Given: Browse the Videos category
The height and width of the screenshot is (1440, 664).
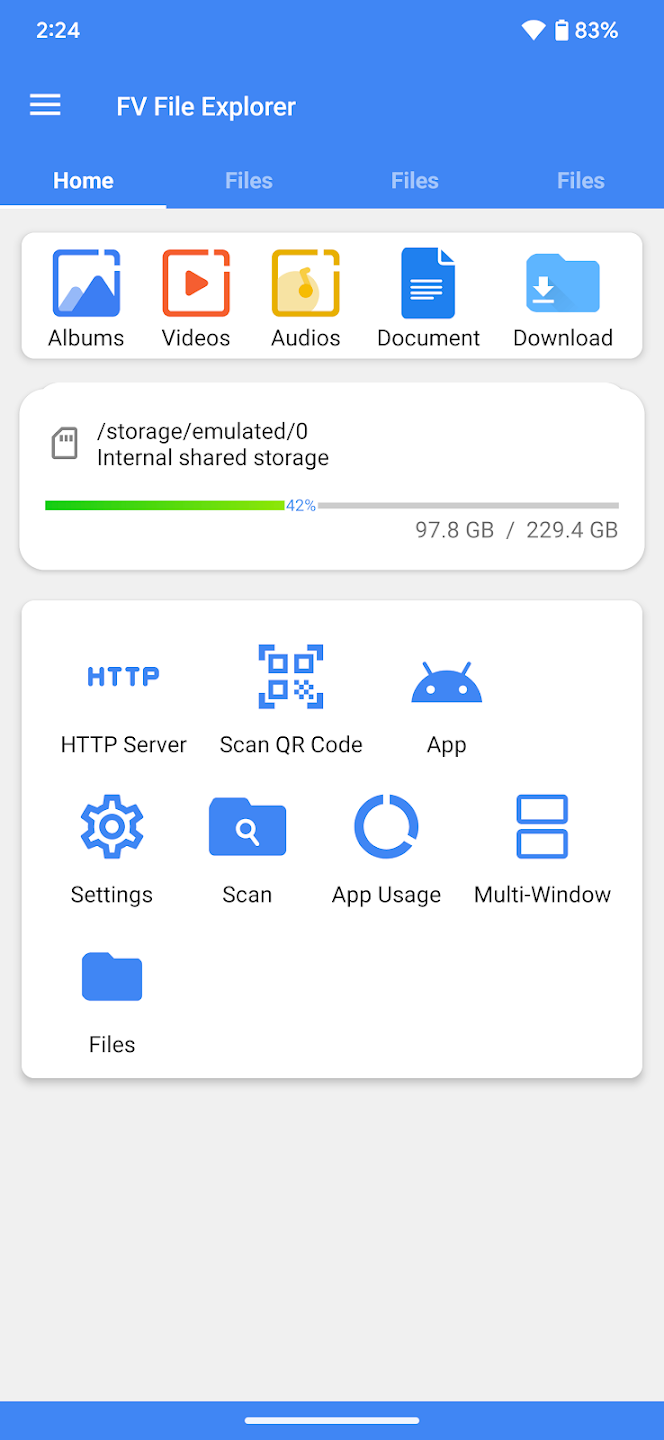Looking at the screenshot, I should (x=196, y=298).
